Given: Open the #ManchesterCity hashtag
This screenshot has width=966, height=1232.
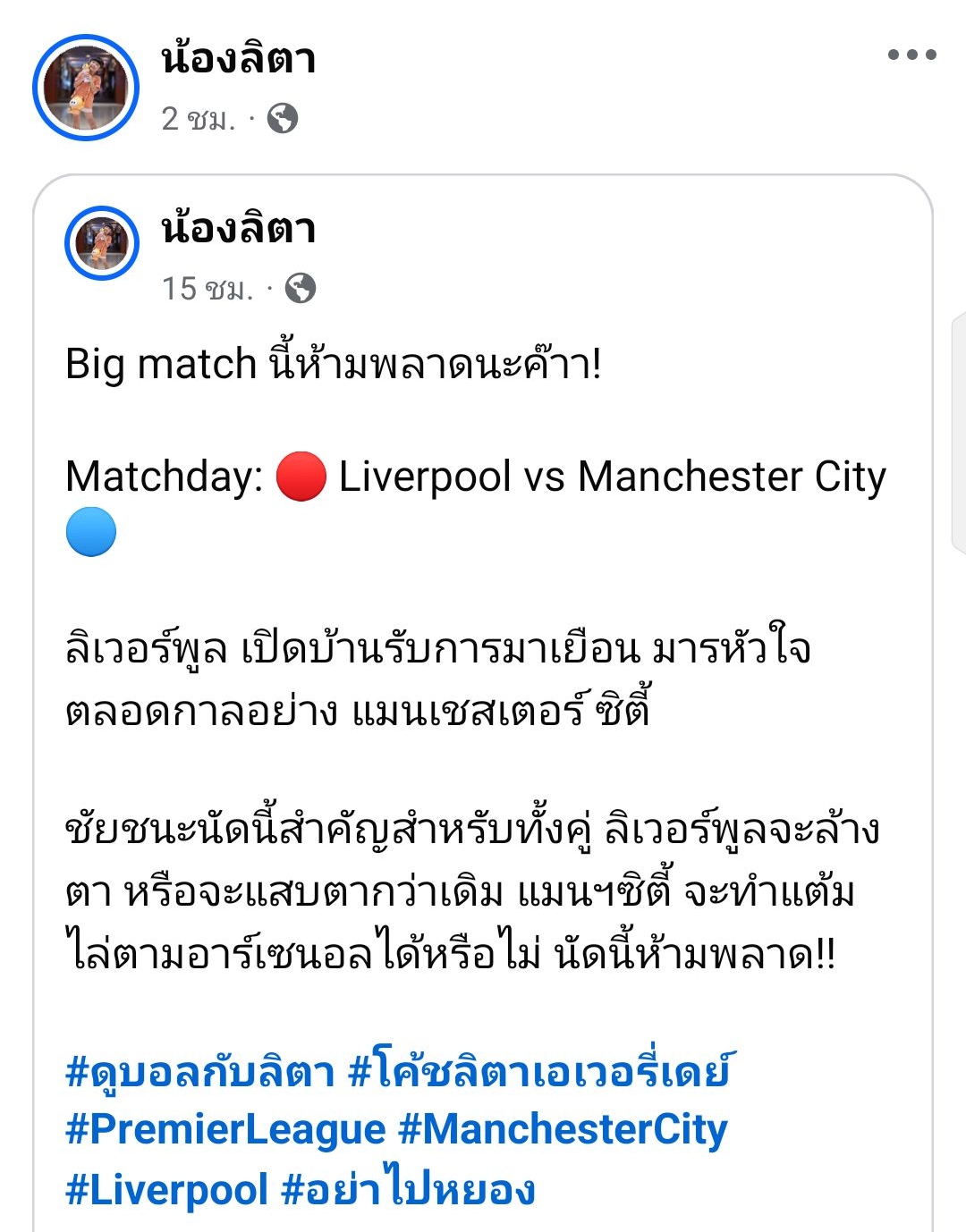Looking at the screenshot, I should click(x=563, y=1130).
